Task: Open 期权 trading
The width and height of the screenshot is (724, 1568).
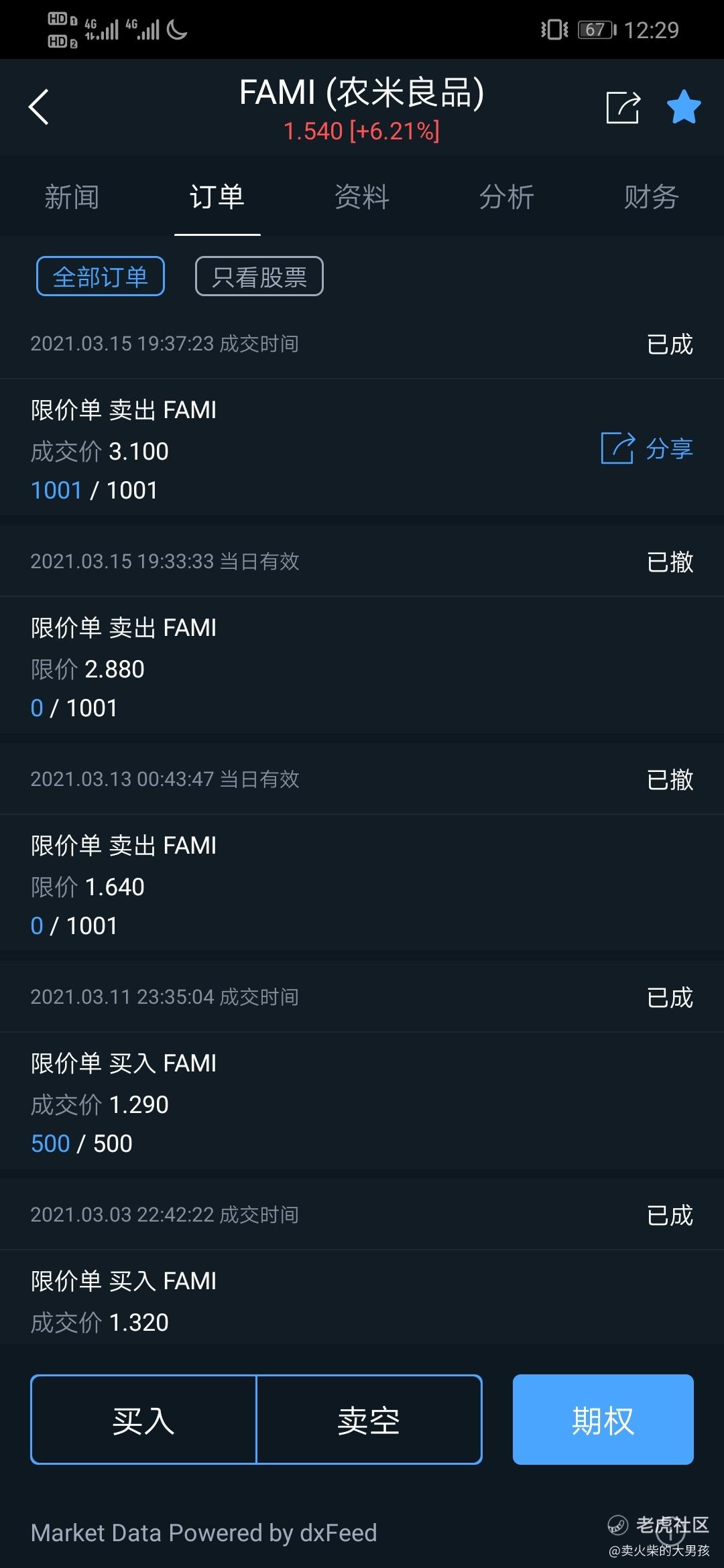Action: point(603,1419)
